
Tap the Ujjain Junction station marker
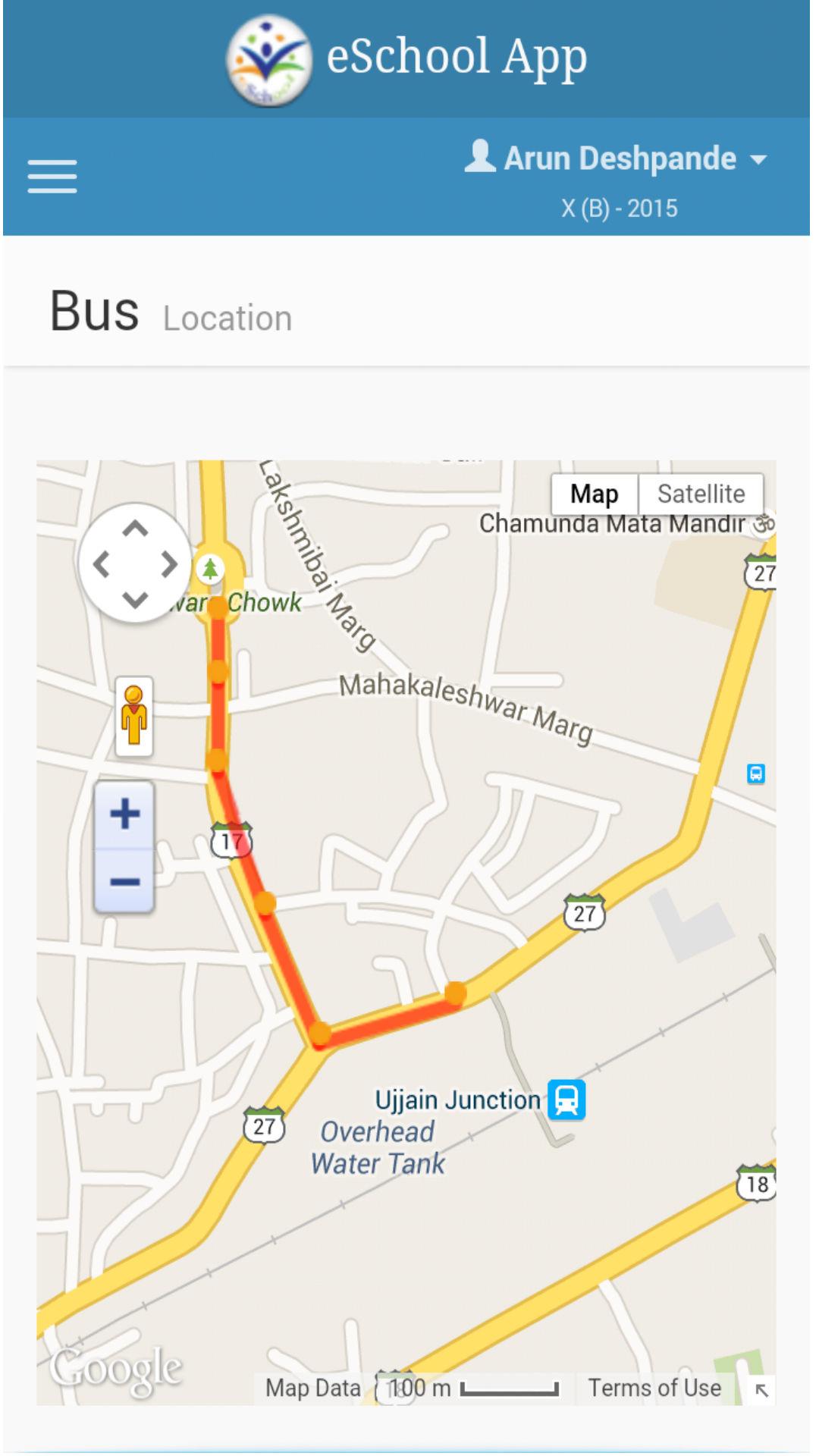pyautogui.click(x=567, y=1100)
